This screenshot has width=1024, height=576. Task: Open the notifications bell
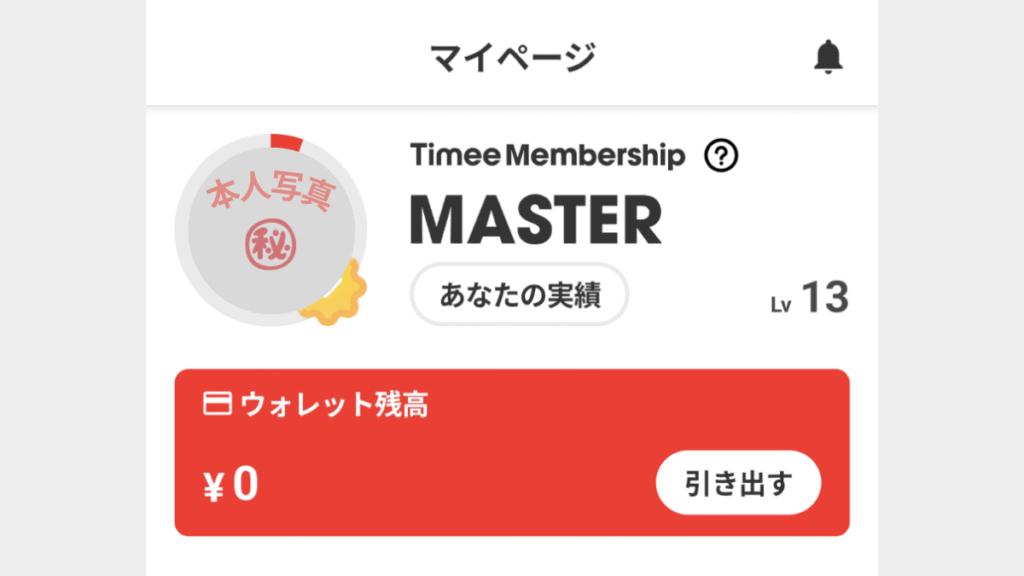click(828, 57)
